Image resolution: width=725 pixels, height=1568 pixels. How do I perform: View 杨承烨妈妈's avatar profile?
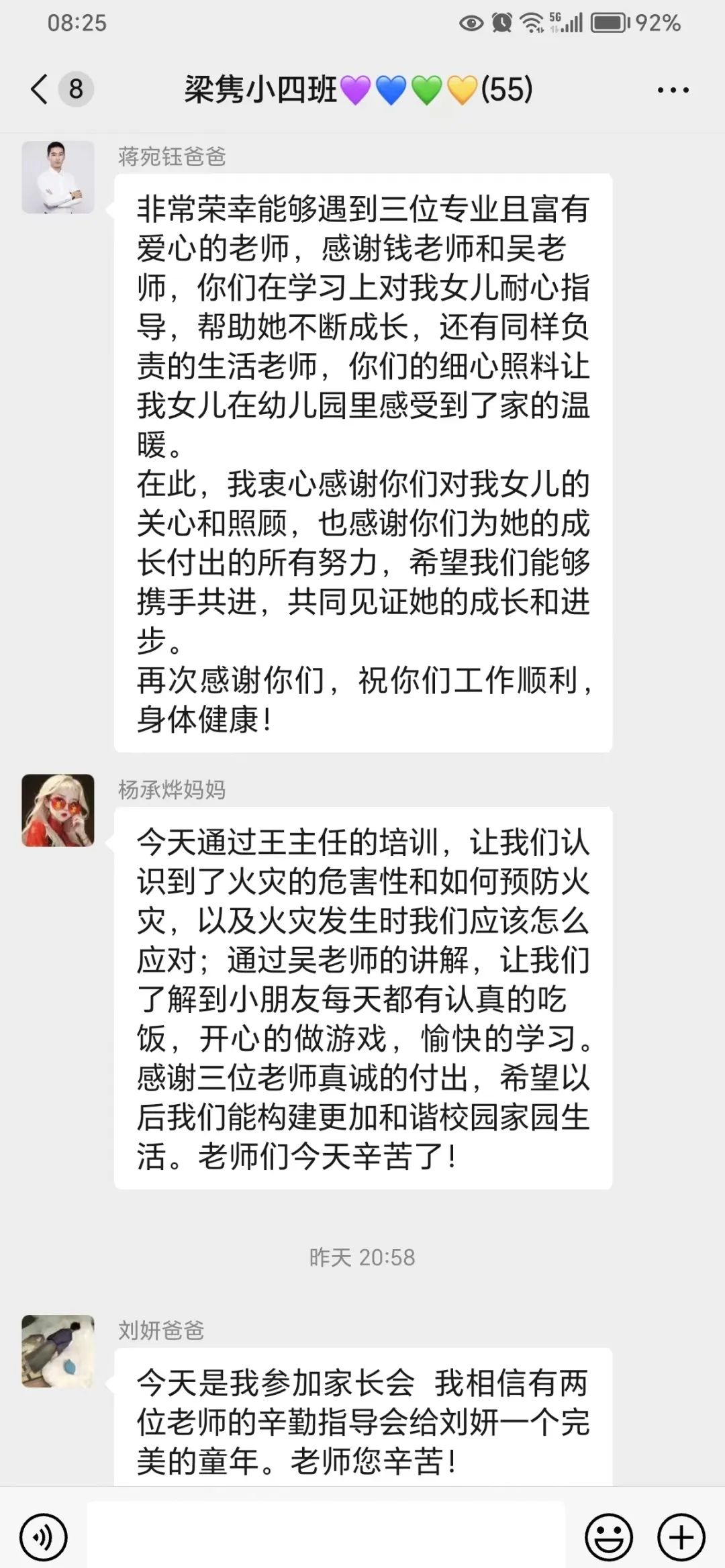(58, 810)
